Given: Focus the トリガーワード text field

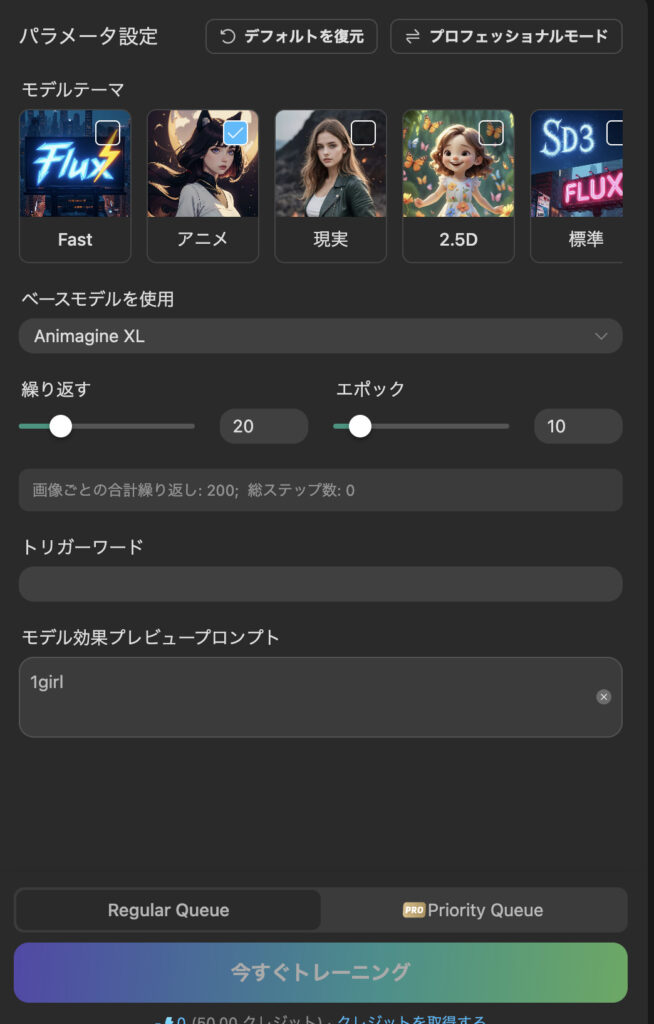Looking at the screenshot, I should [320, 584].
